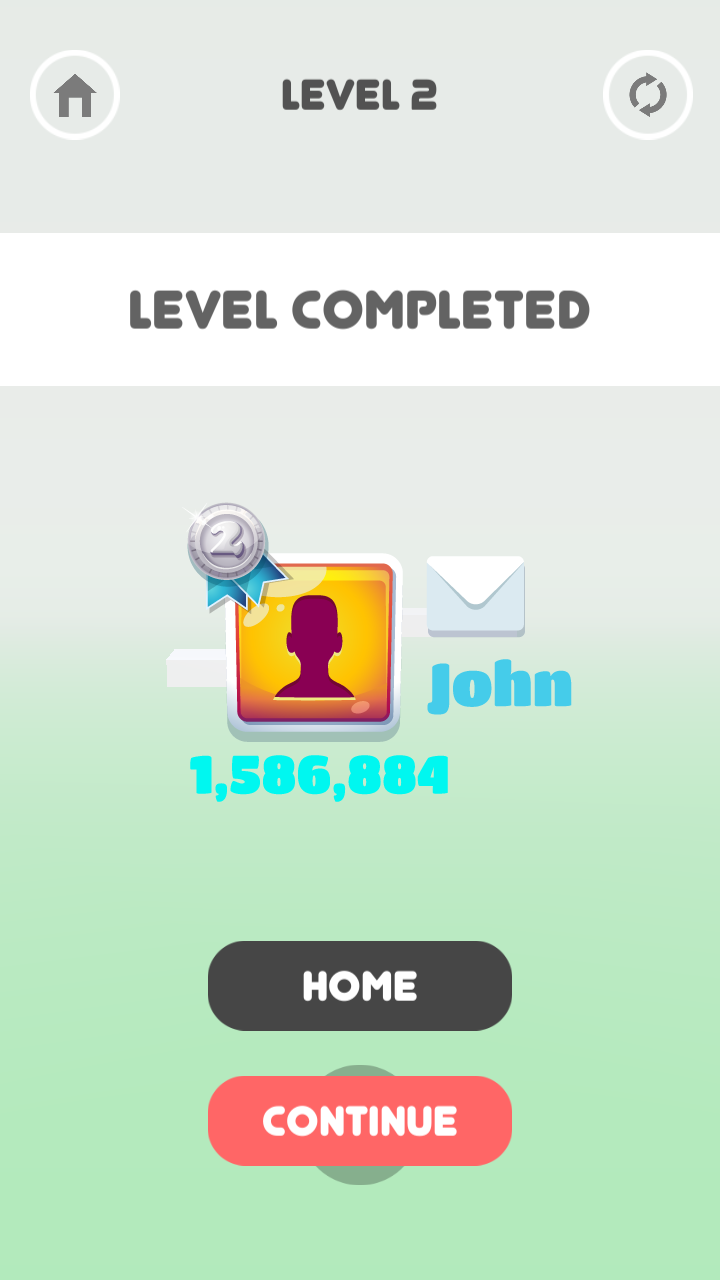Restart the level with the refresh icon
The image size is (720, 1280).
[x=648, y=95]
